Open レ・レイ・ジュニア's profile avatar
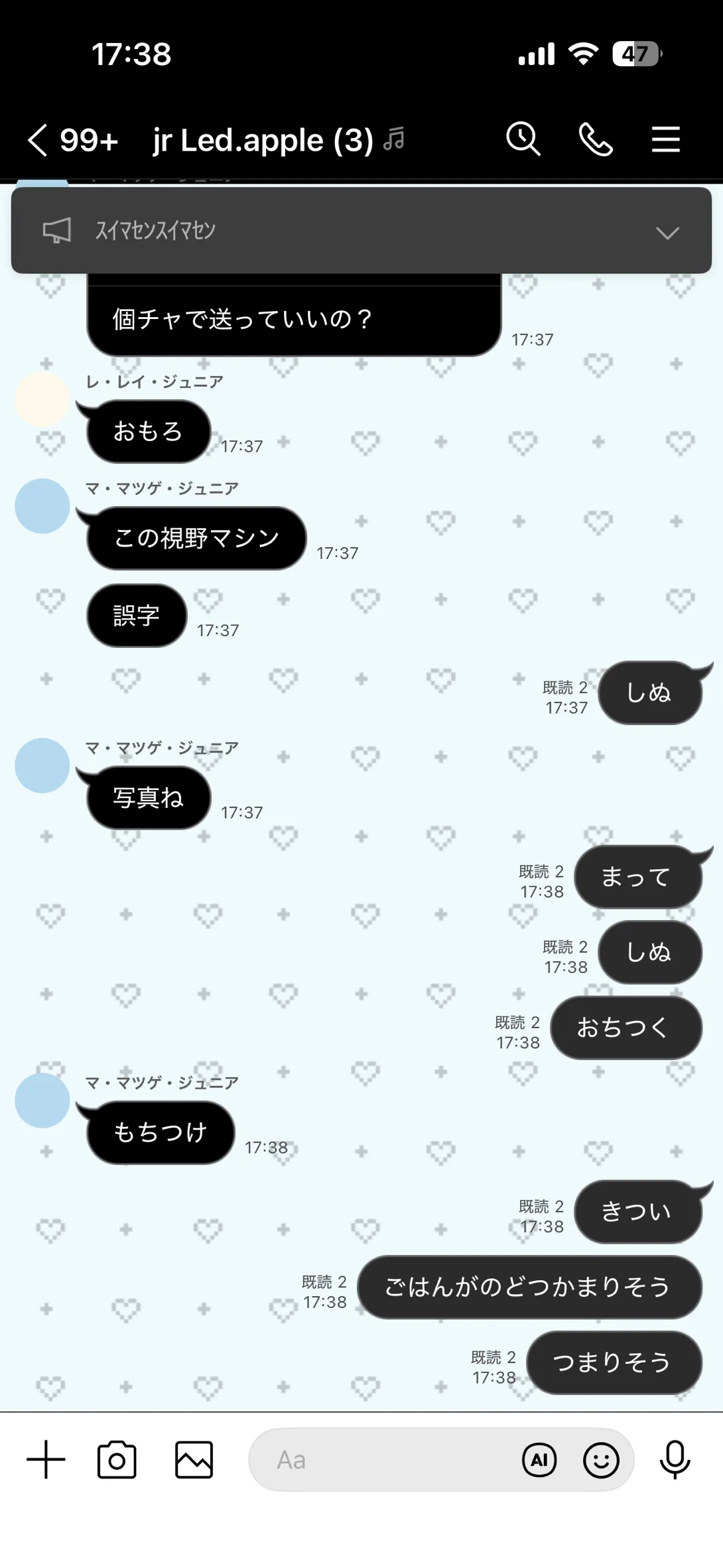The image size is (723, 1568). tap(42, 399)
